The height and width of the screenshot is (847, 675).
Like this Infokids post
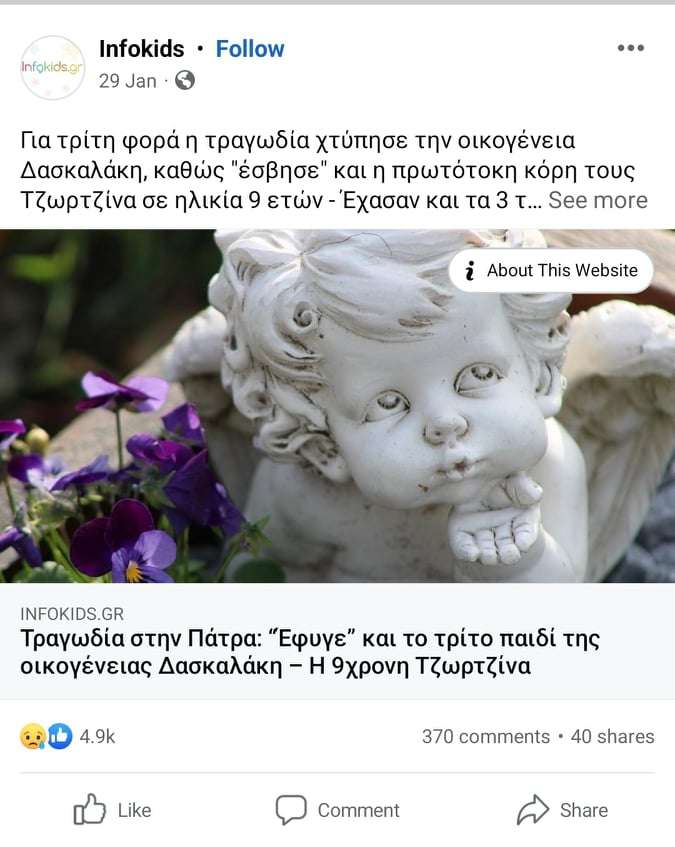click(x=113, y=810)
